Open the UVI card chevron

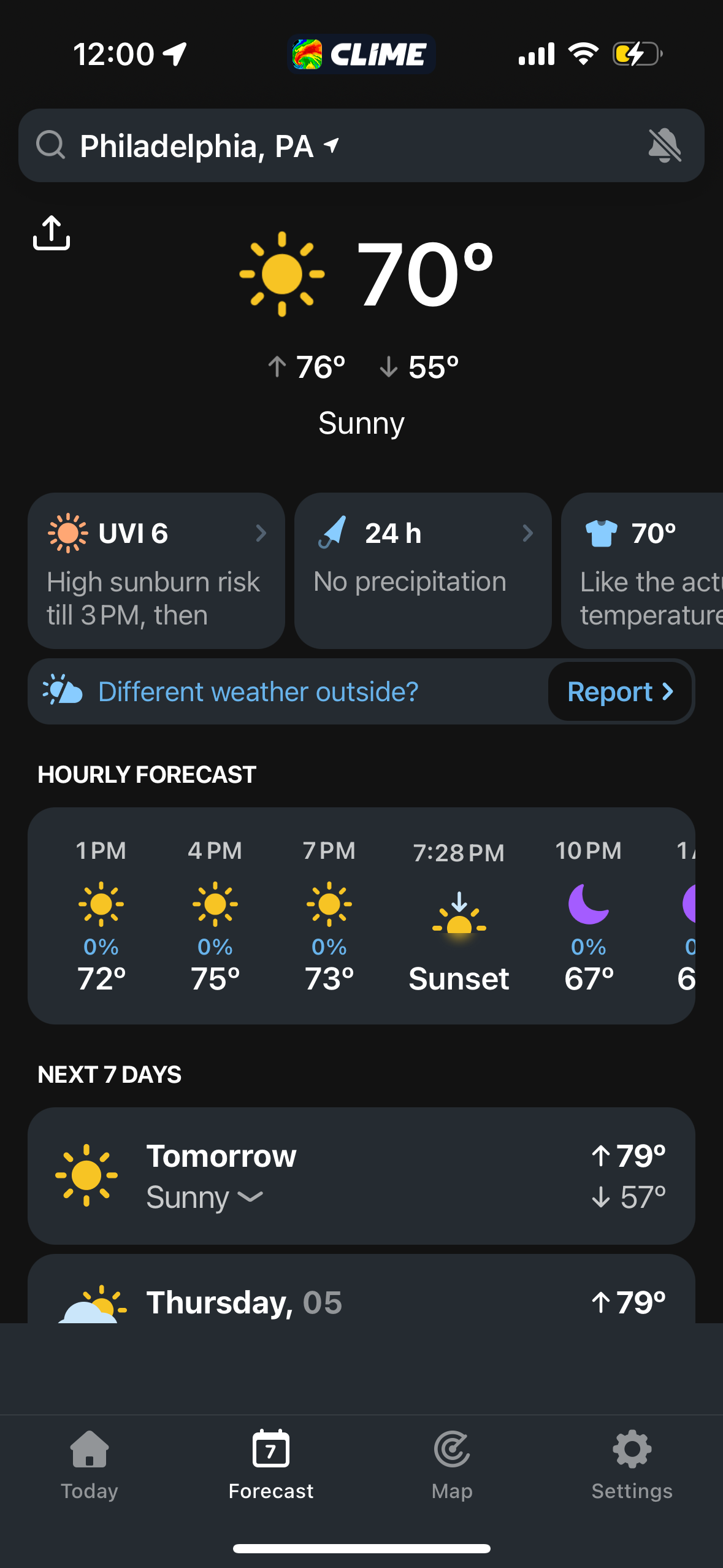262,533
